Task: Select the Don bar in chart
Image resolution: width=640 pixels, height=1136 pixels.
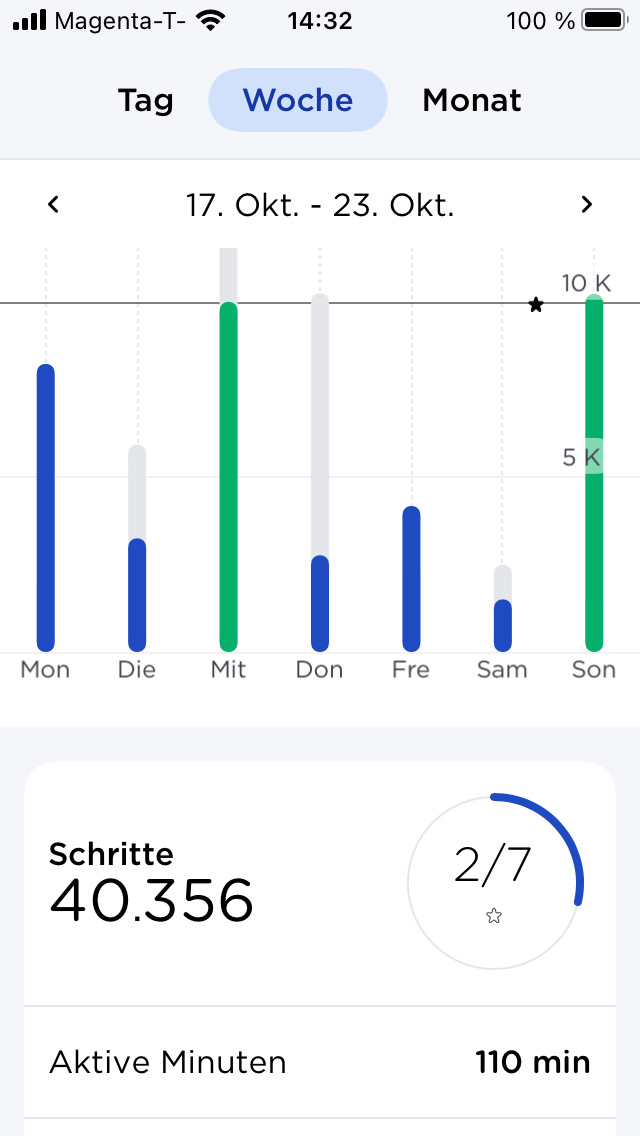Action: 320,602
